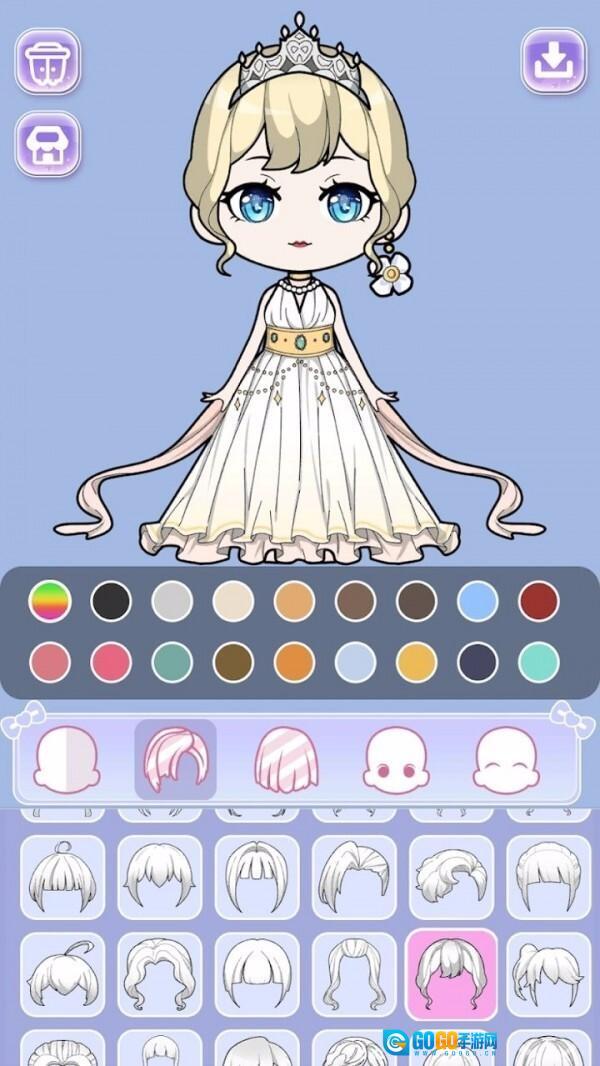This screenshot has width=600, height=1066.
Task: Switch to the front hair category tab
Action: tap(176, 760)
